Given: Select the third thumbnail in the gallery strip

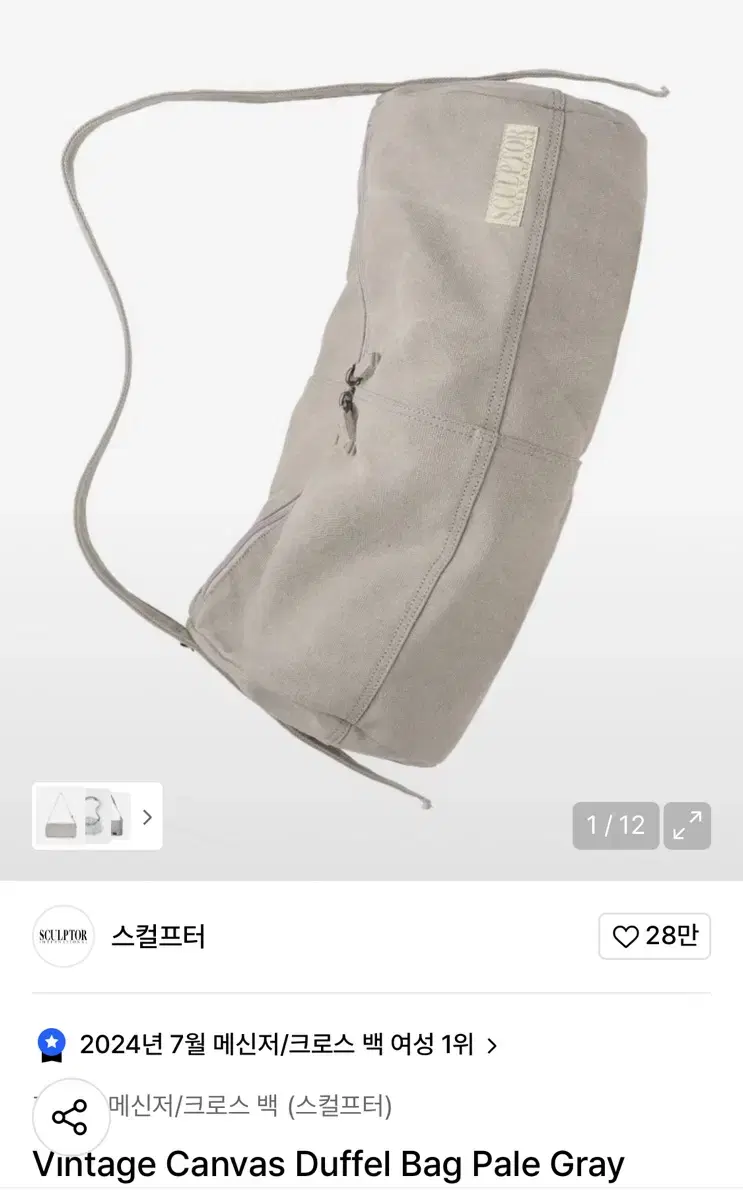Looking at the screenshot, I should tap(118, 817).
